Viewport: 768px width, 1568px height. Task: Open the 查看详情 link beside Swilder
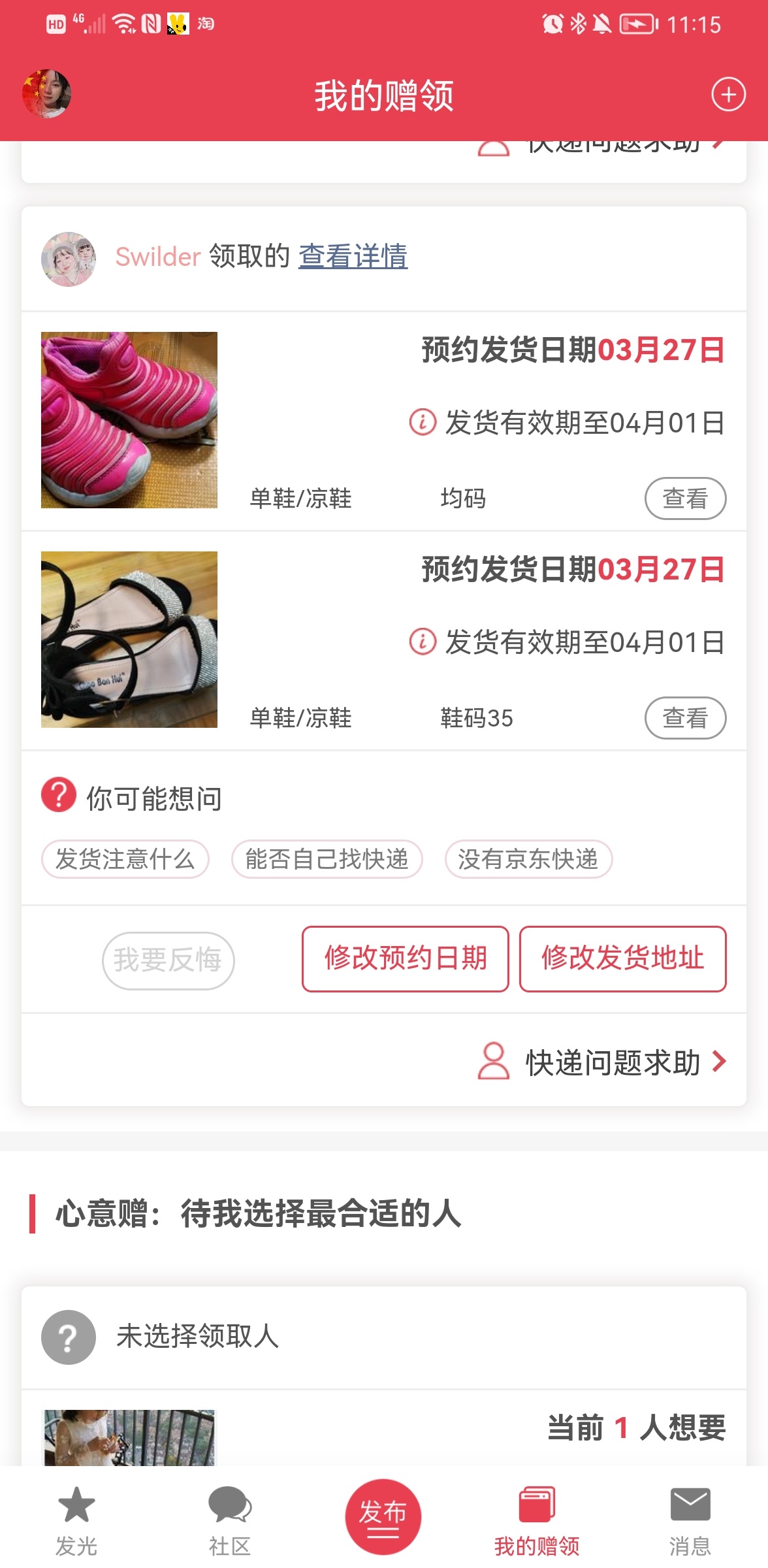353,256
